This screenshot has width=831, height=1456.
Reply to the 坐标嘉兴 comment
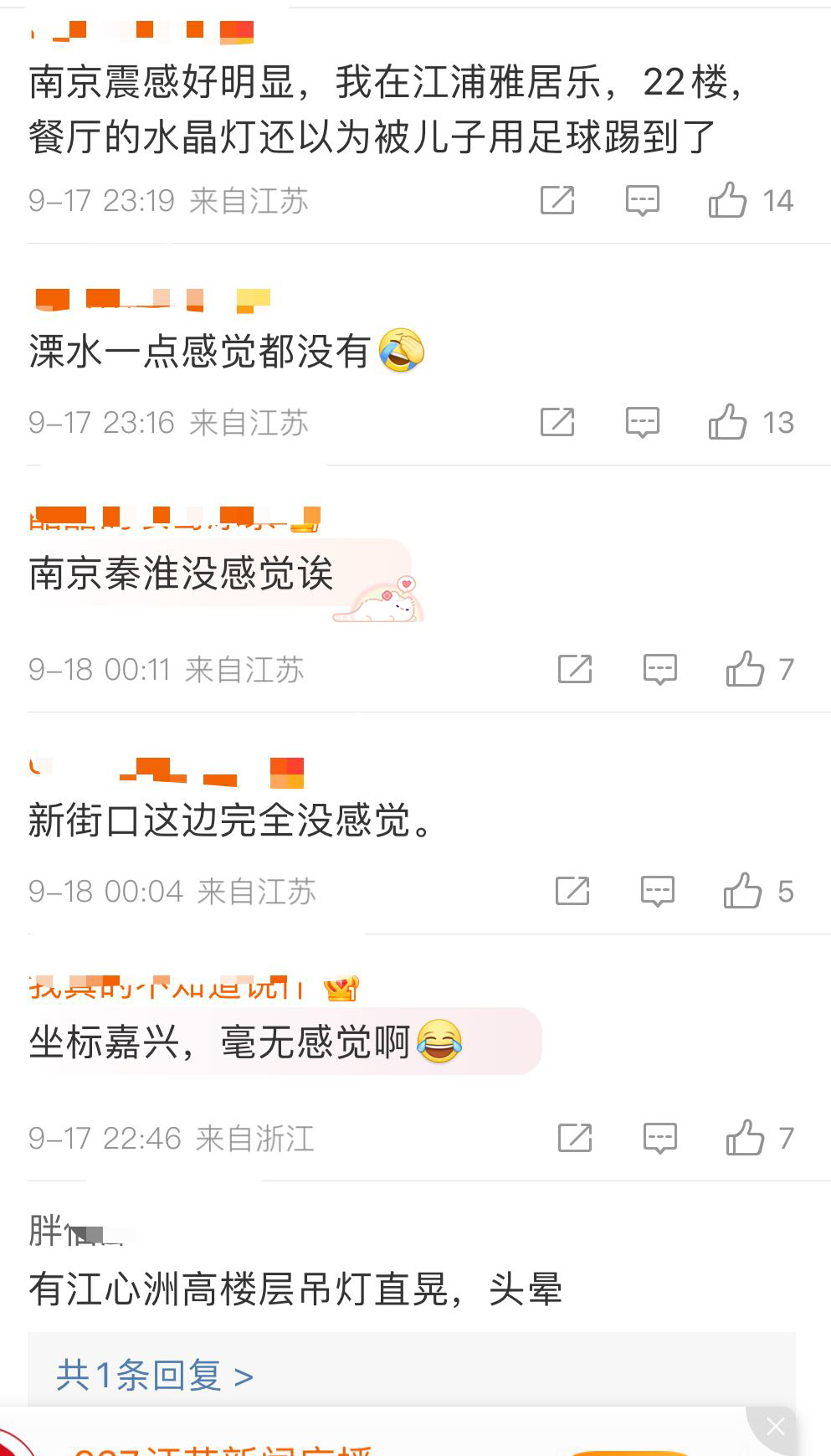coord(659,1138)
